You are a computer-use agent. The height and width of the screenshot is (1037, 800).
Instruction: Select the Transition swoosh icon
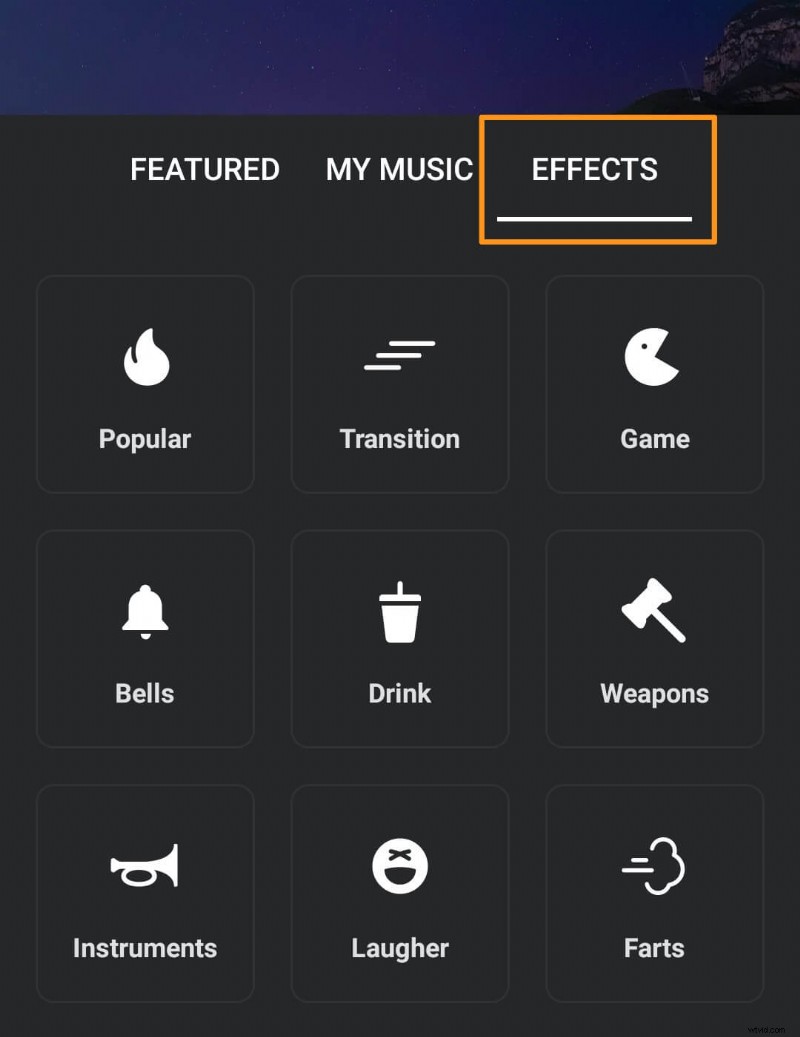click(400, 356)
